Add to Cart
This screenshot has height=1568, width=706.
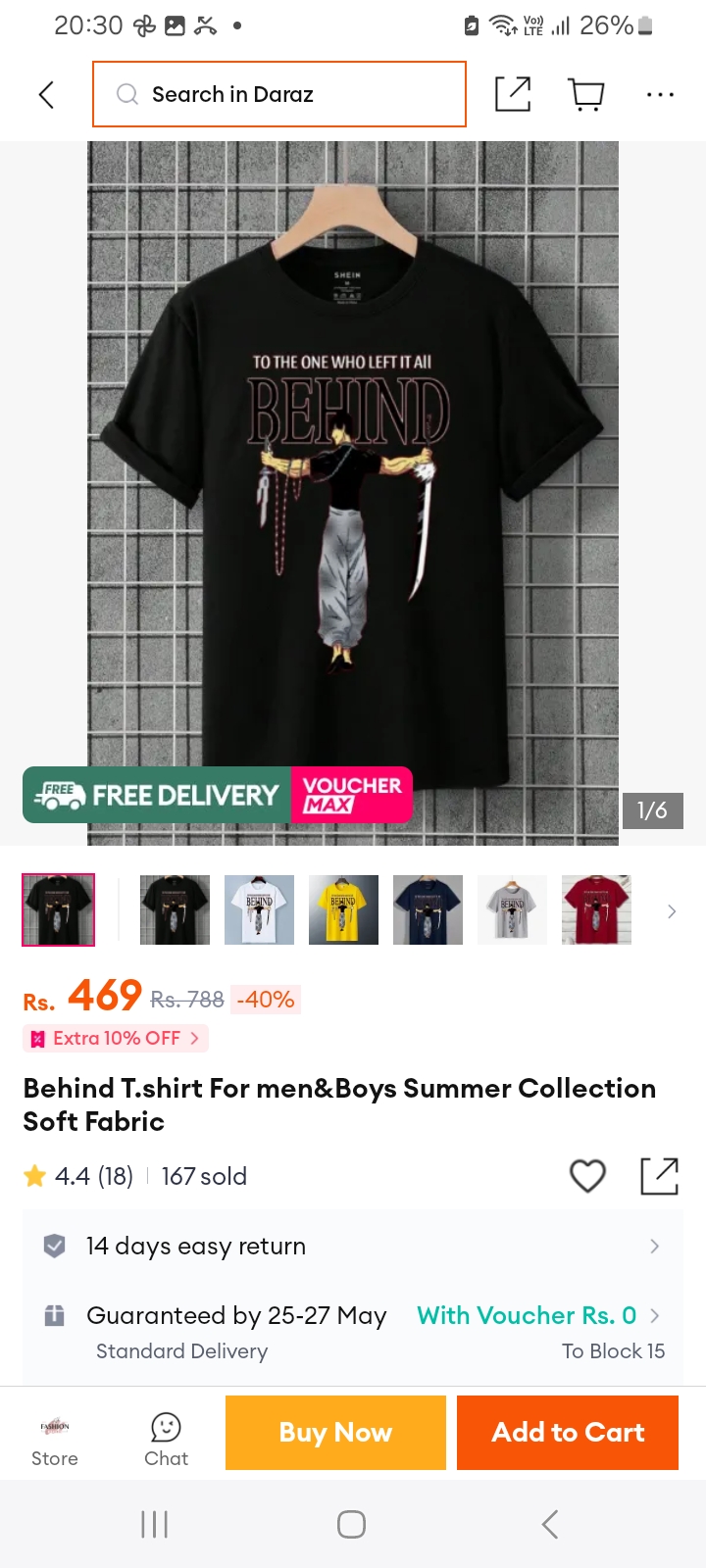click(x=568, y=1433)
